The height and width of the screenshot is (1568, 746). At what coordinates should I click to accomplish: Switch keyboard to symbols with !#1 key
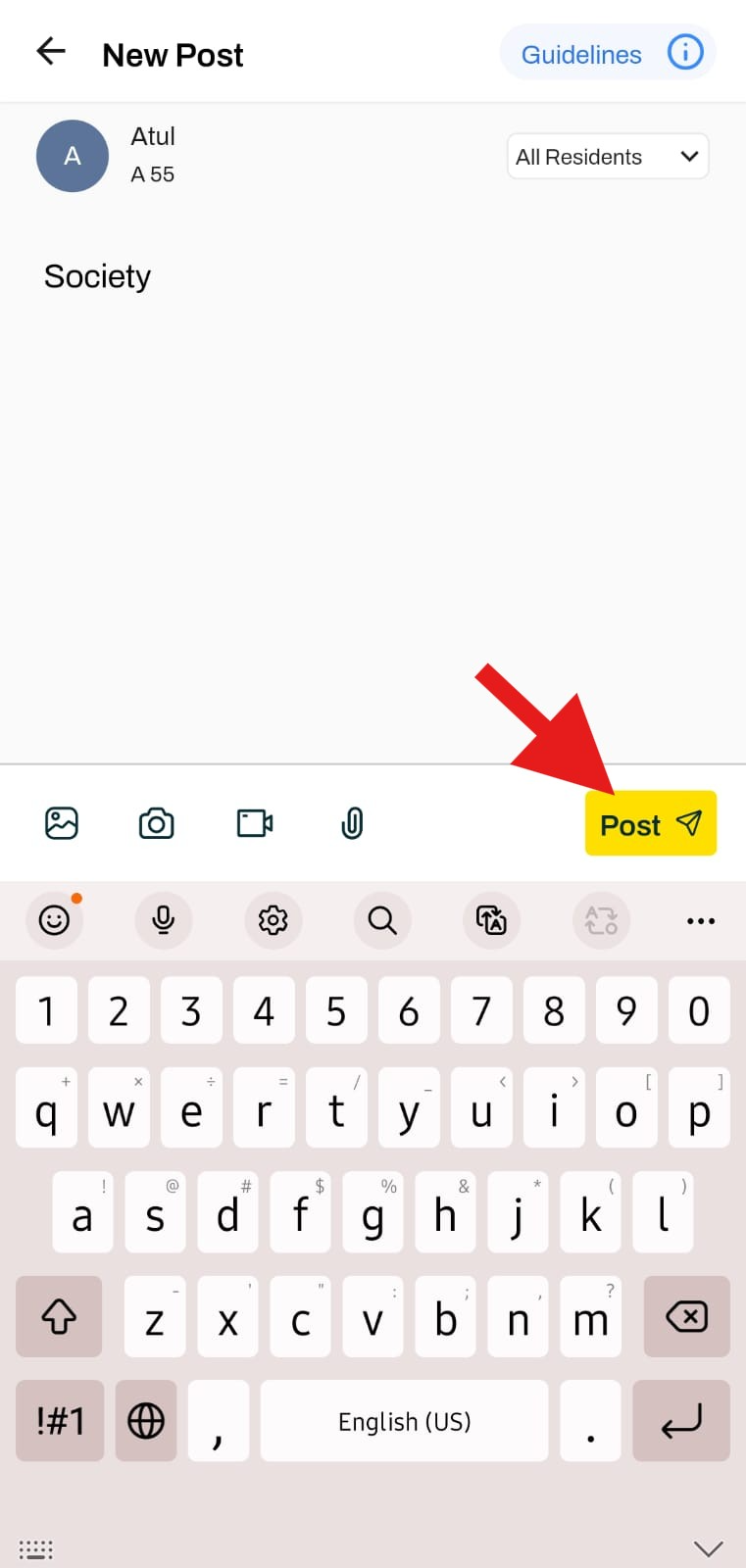[60, 1421]
